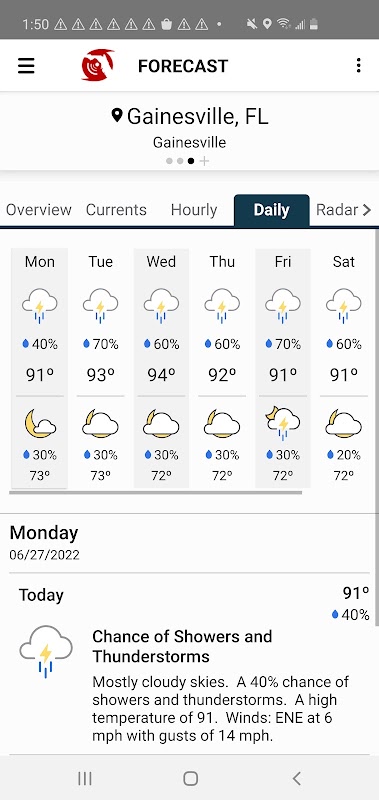379x800 pixels.
Task: Open the hamburger drawer menu
Action: click(x=26, y=66)
